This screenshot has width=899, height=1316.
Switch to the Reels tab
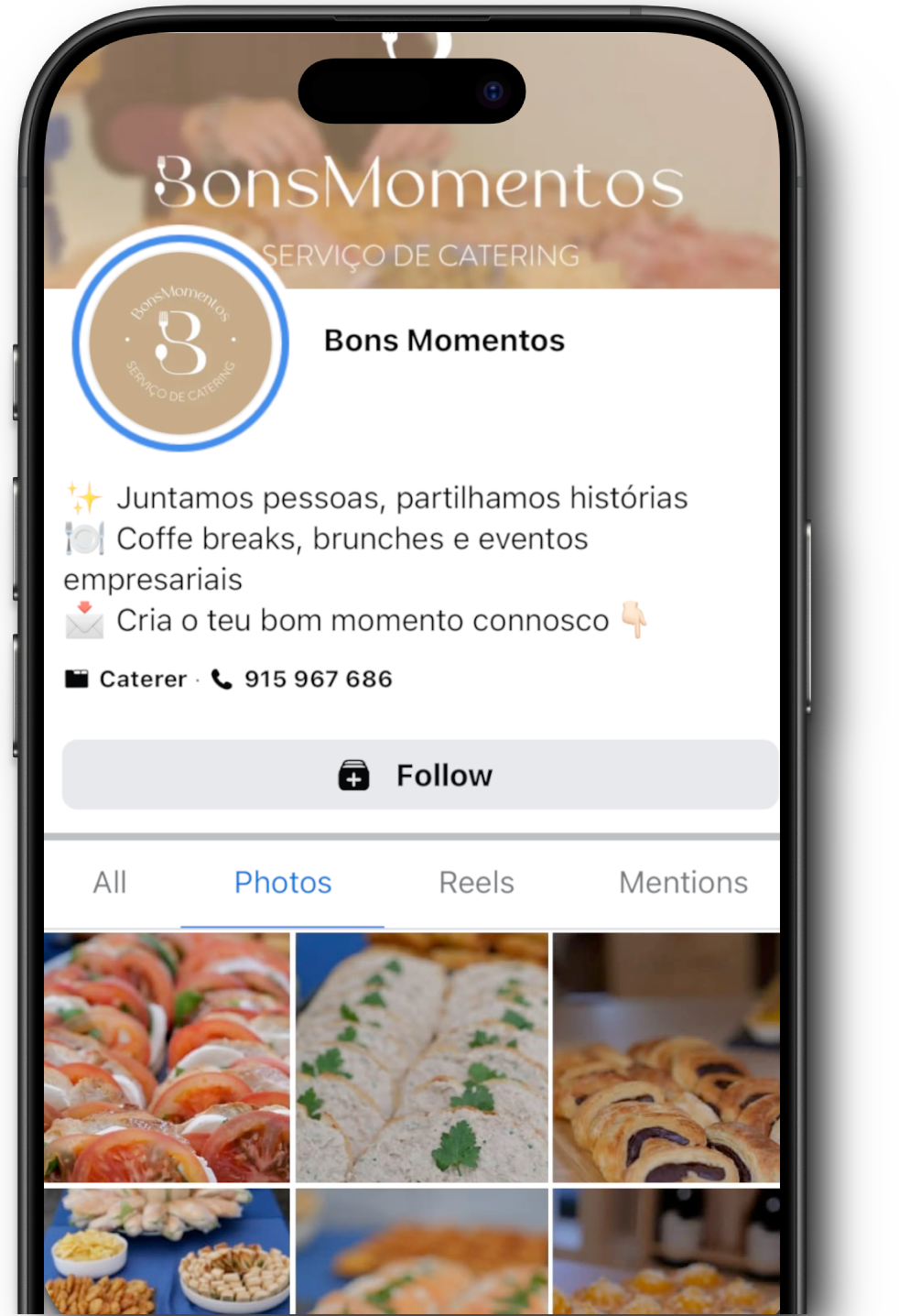[476, 882]
